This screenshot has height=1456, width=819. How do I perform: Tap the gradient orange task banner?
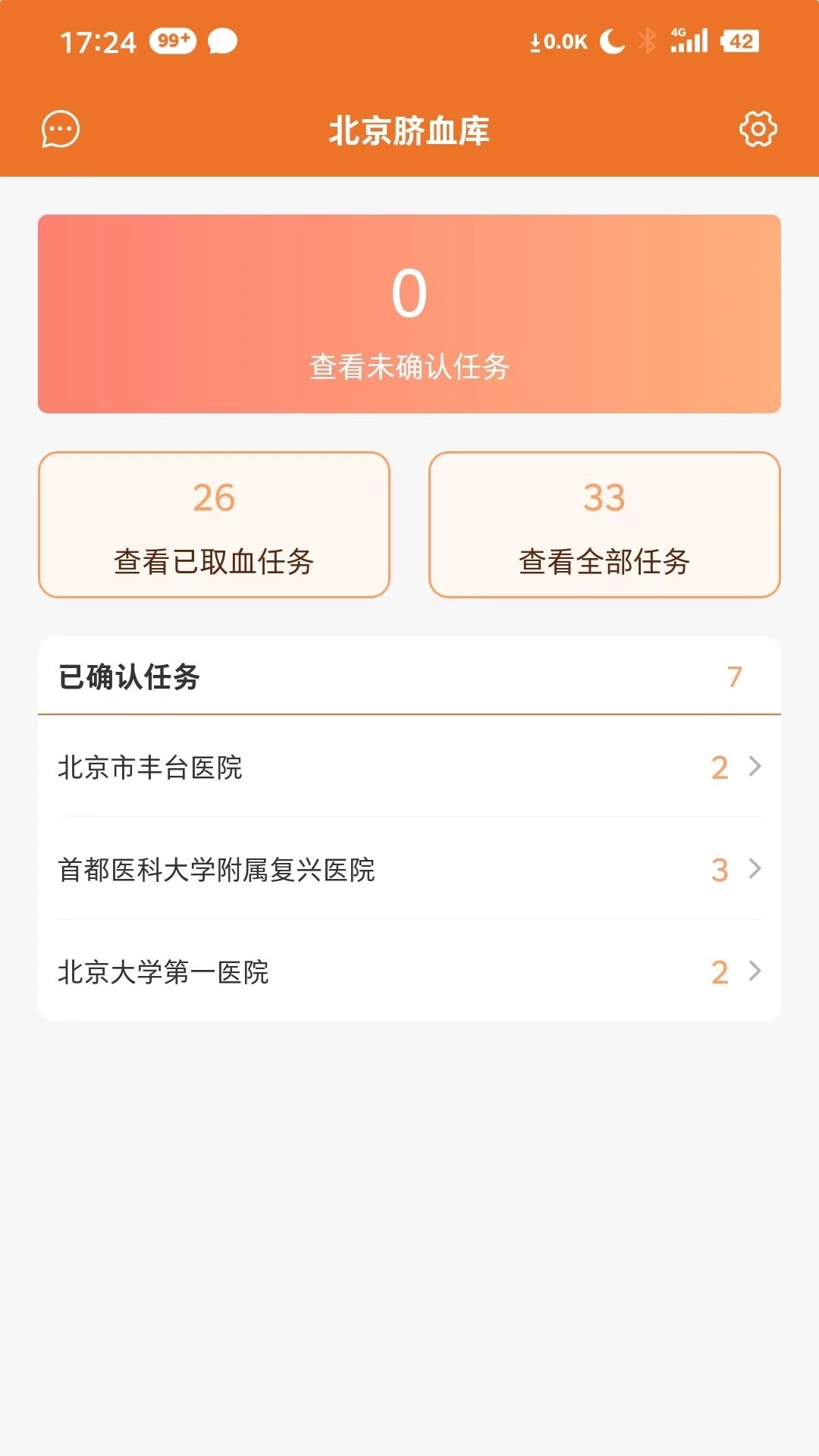tap(409, 312)
